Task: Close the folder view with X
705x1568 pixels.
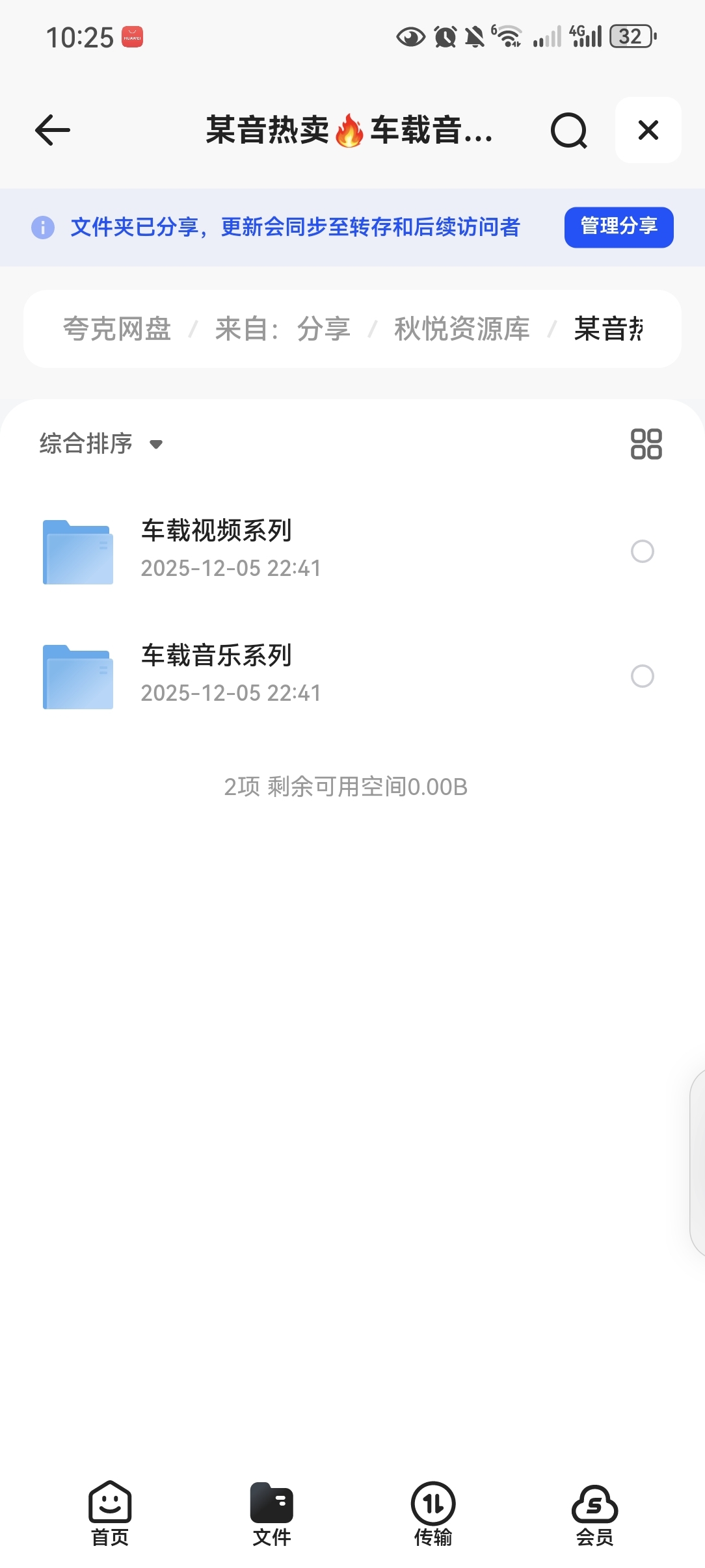Action: tap(648, 130)
